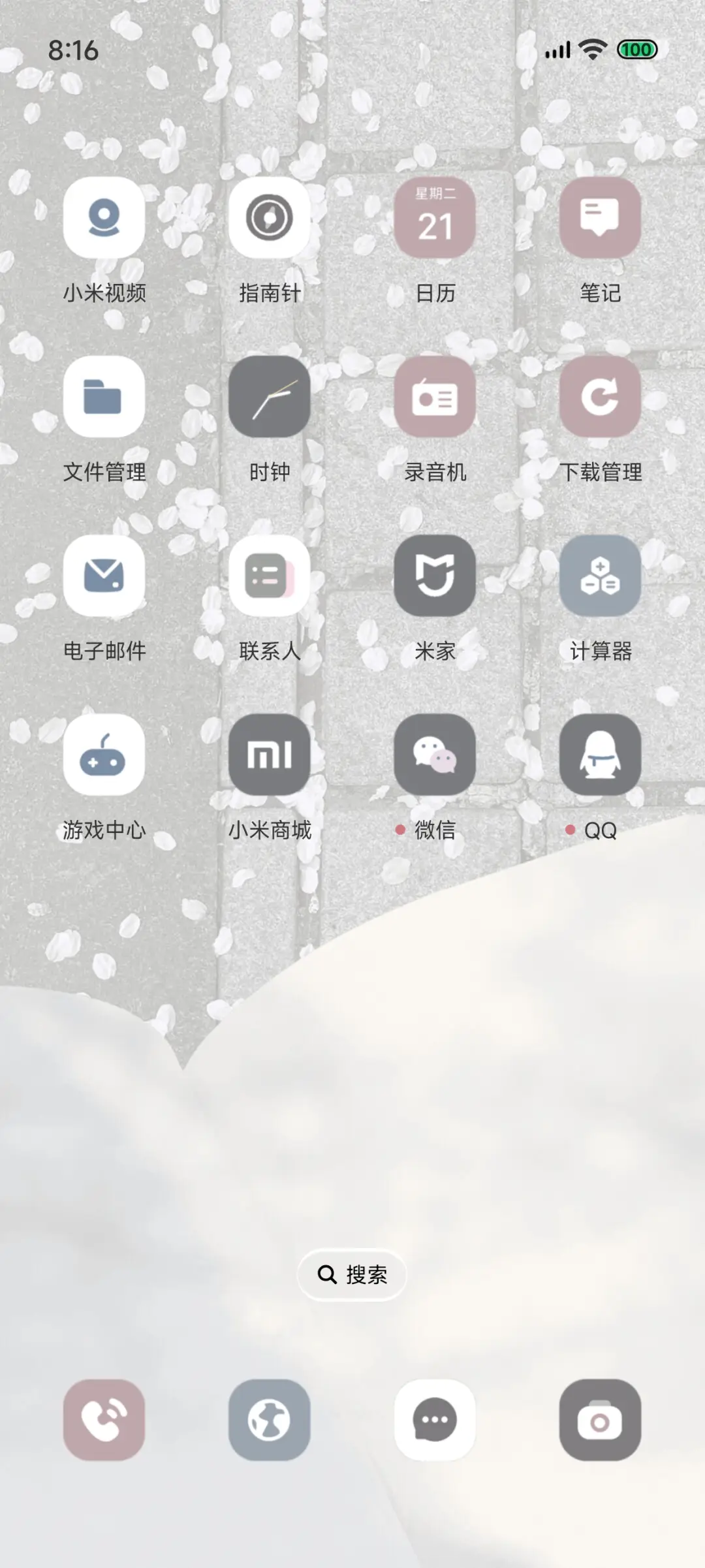Tap the 搜索 search bar
705x1568 pixels.
tap(352, 1275)
